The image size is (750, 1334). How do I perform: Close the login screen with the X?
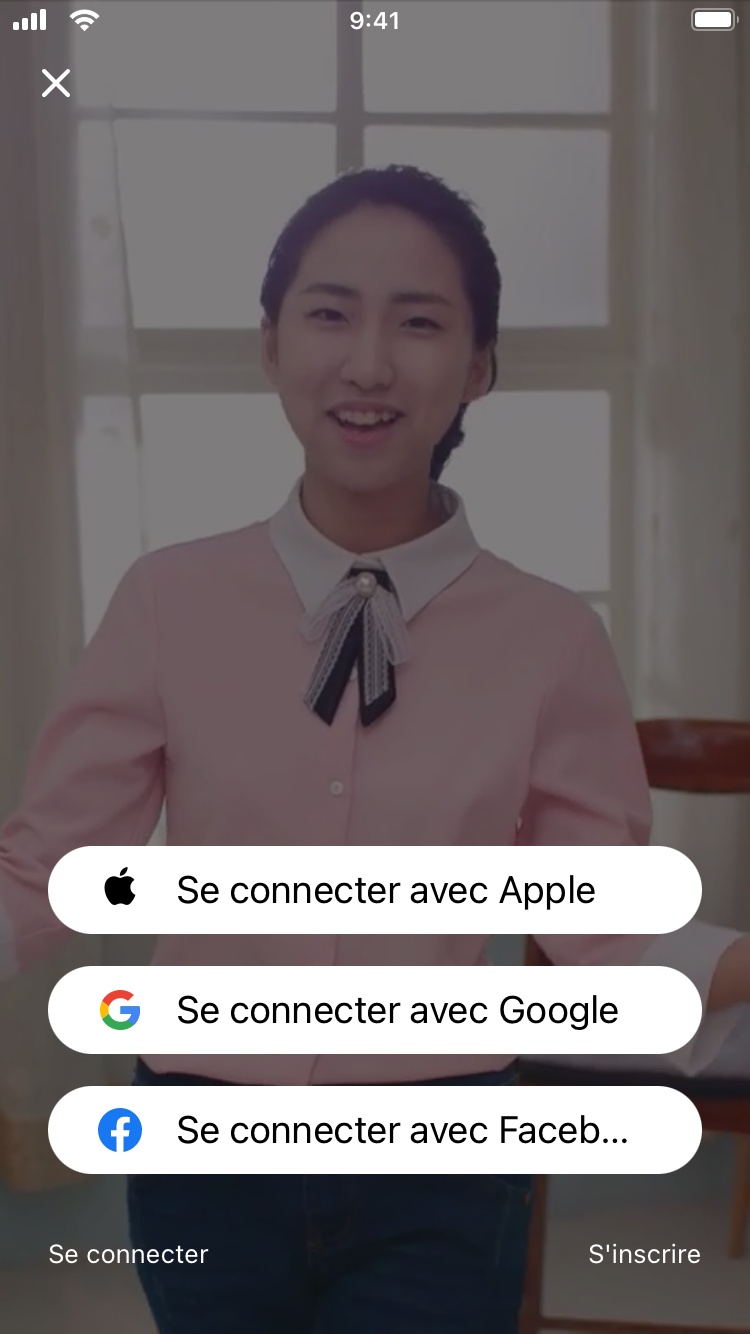click(x=56, y=83)
